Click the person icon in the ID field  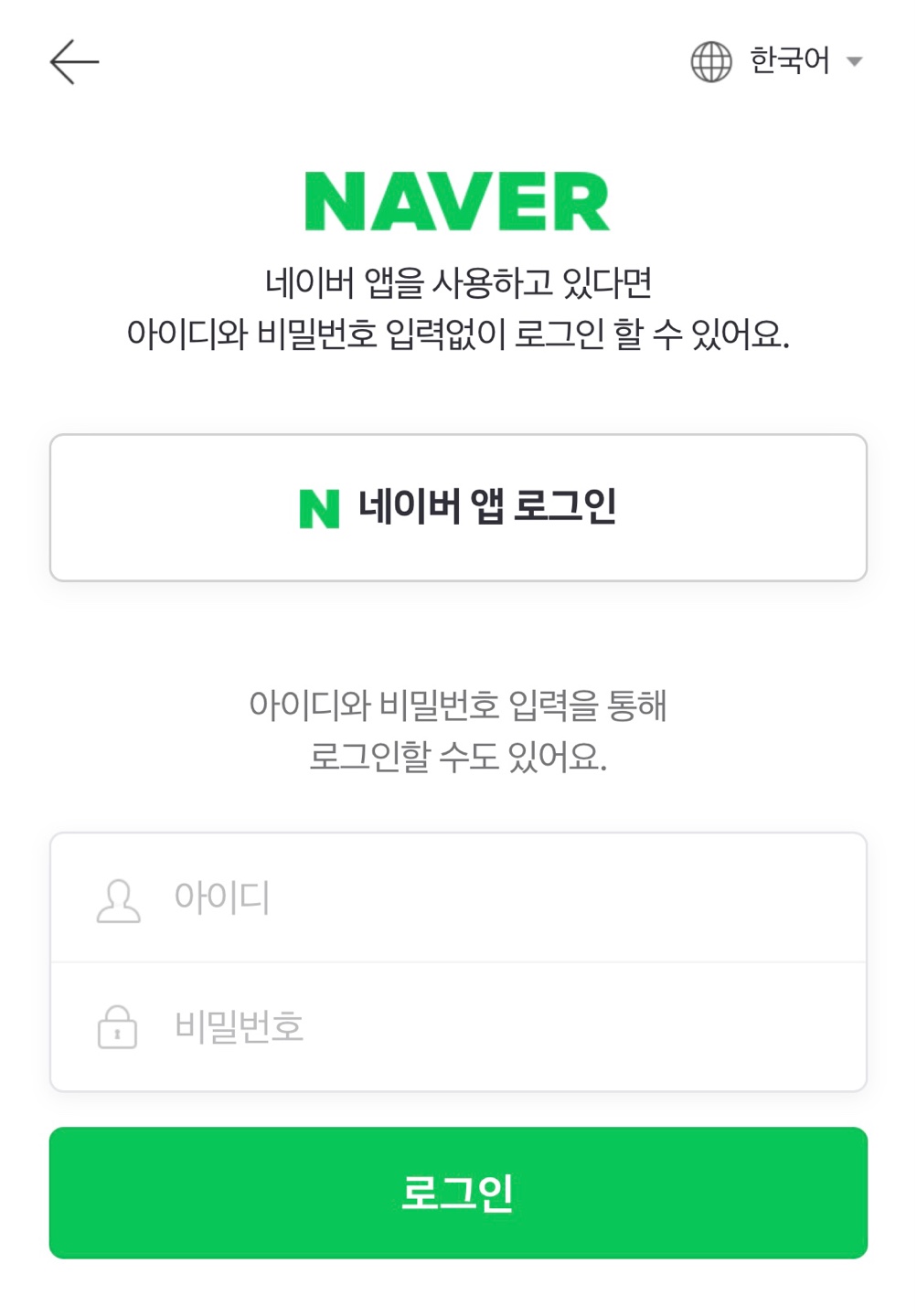click(117, 897)
